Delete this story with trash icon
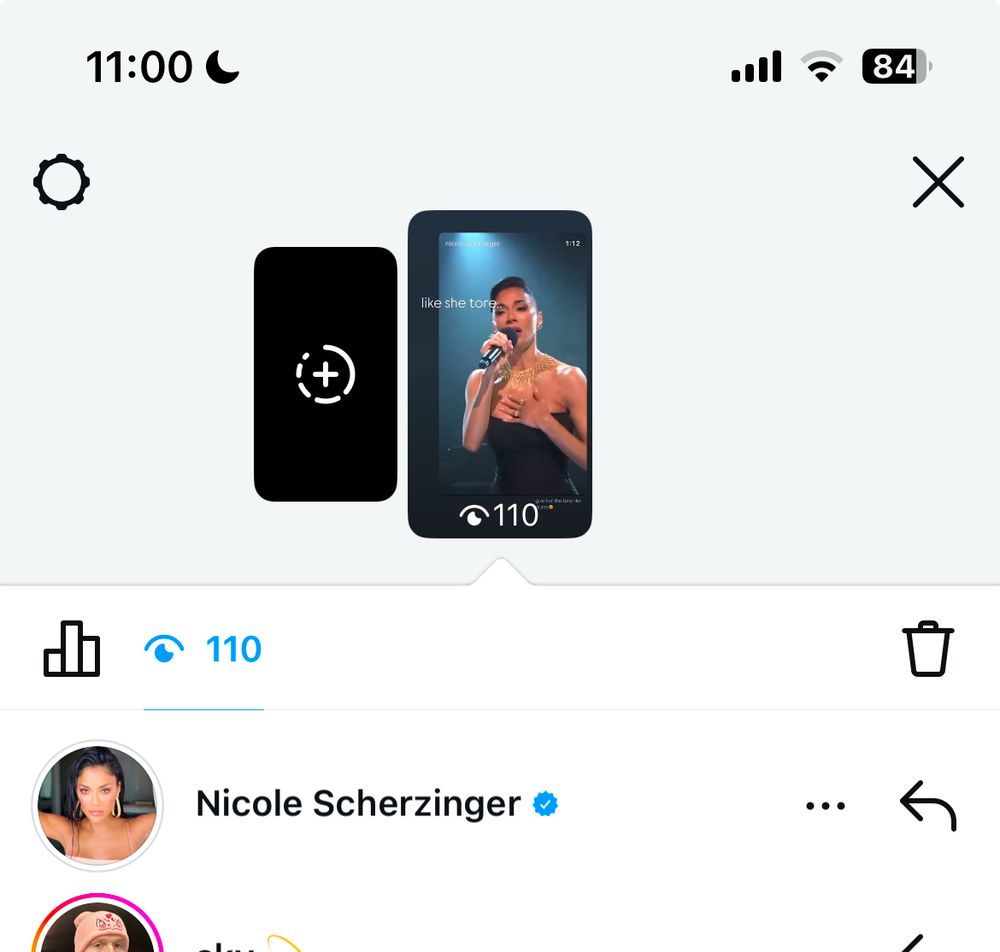 (x=927, y=649)
